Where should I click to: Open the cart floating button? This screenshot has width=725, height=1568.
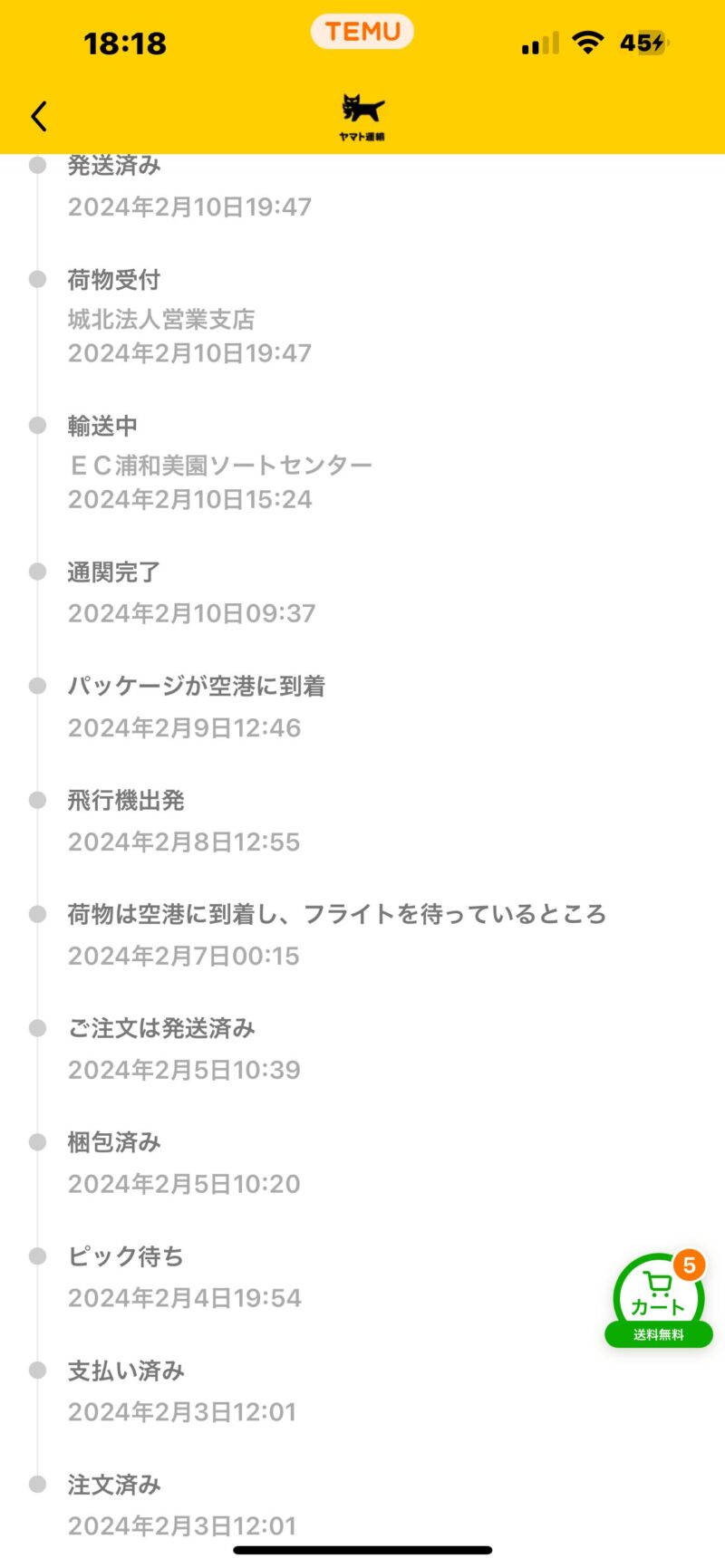(x=659, y=1300)
